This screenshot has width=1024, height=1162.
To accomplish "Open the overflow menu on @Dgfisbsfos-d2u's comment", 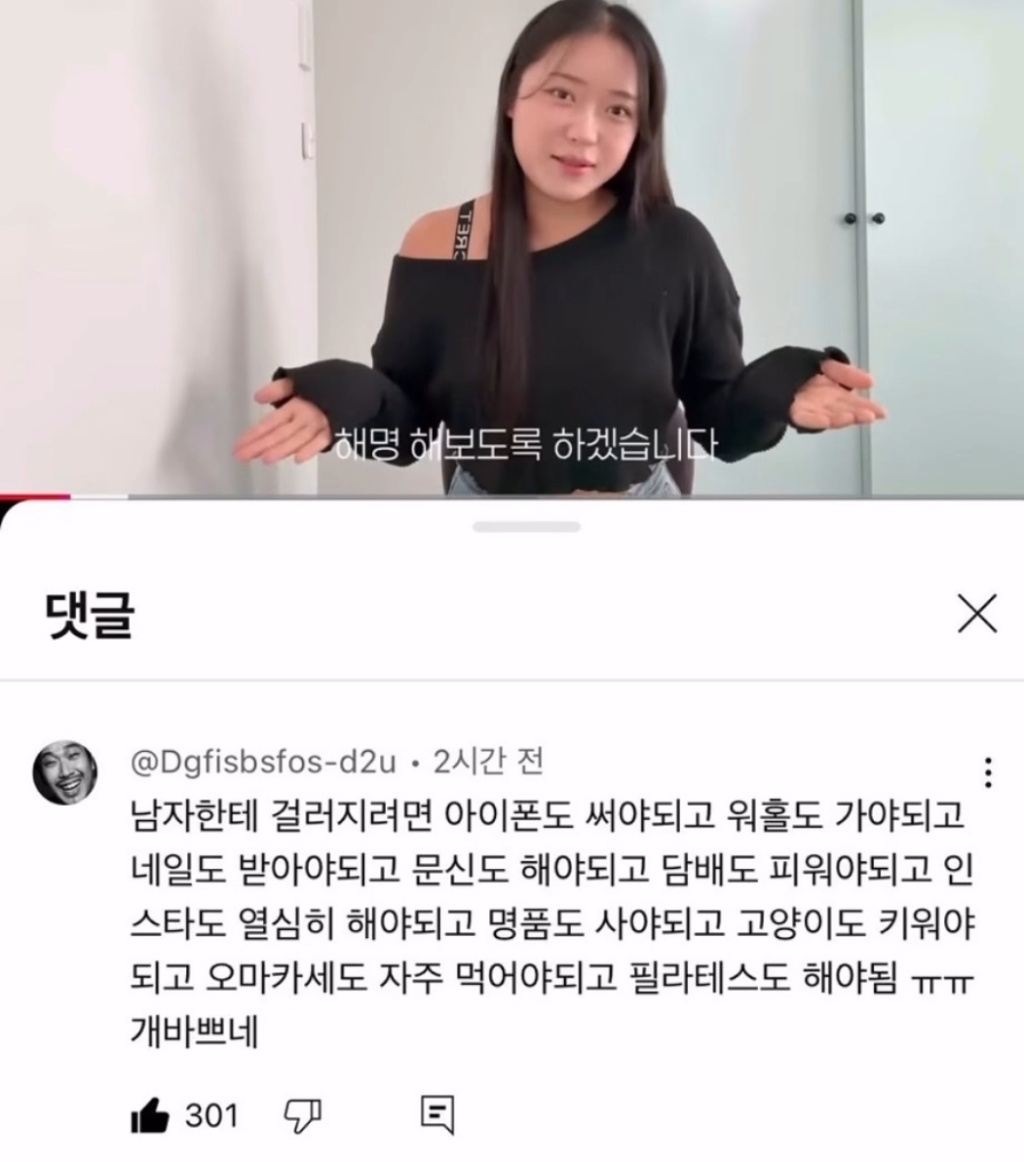I will (x=987, y=772).
